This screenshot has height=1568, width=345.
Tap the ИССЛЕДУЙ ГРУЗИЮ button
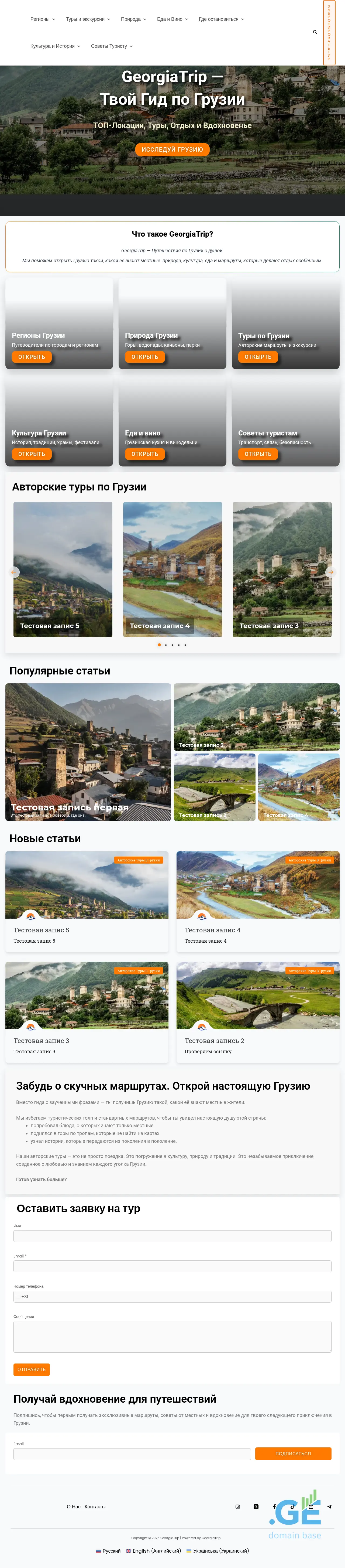tap(172, 149)
